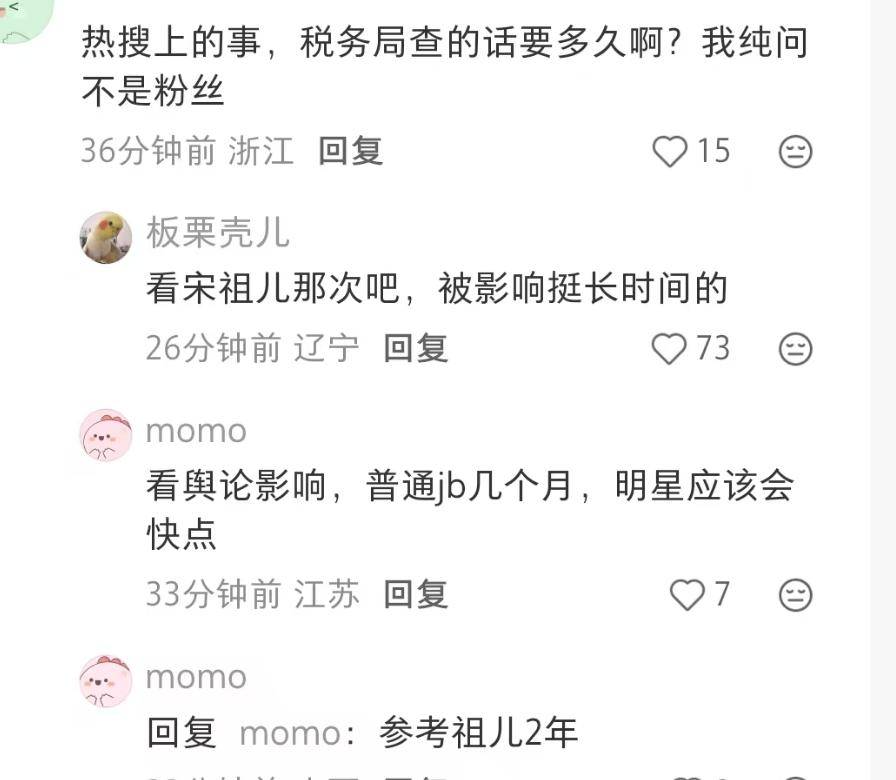The width and height of the screenshot is (896, 780).
Task: Like 板栗壳儿's comment with 73 likes
Action: click(670, 349)
